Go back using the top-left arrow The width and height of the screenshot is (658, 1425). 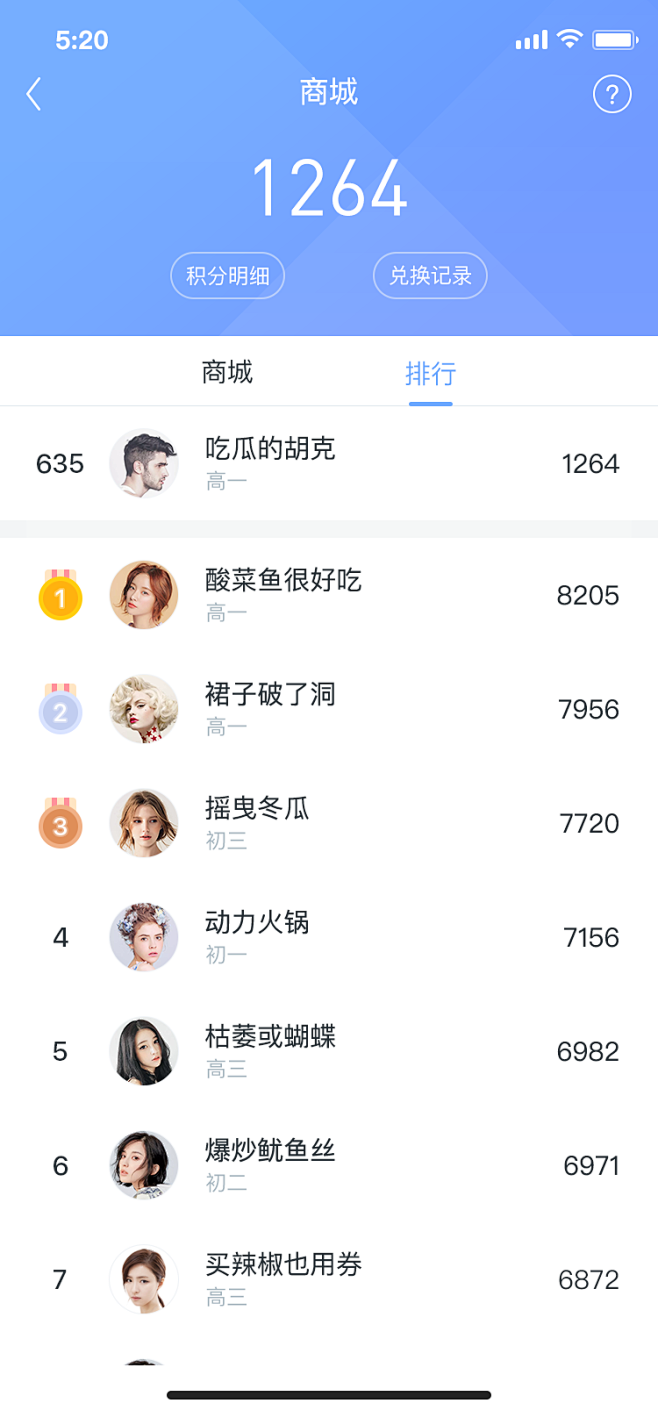(x=34, y=94)
